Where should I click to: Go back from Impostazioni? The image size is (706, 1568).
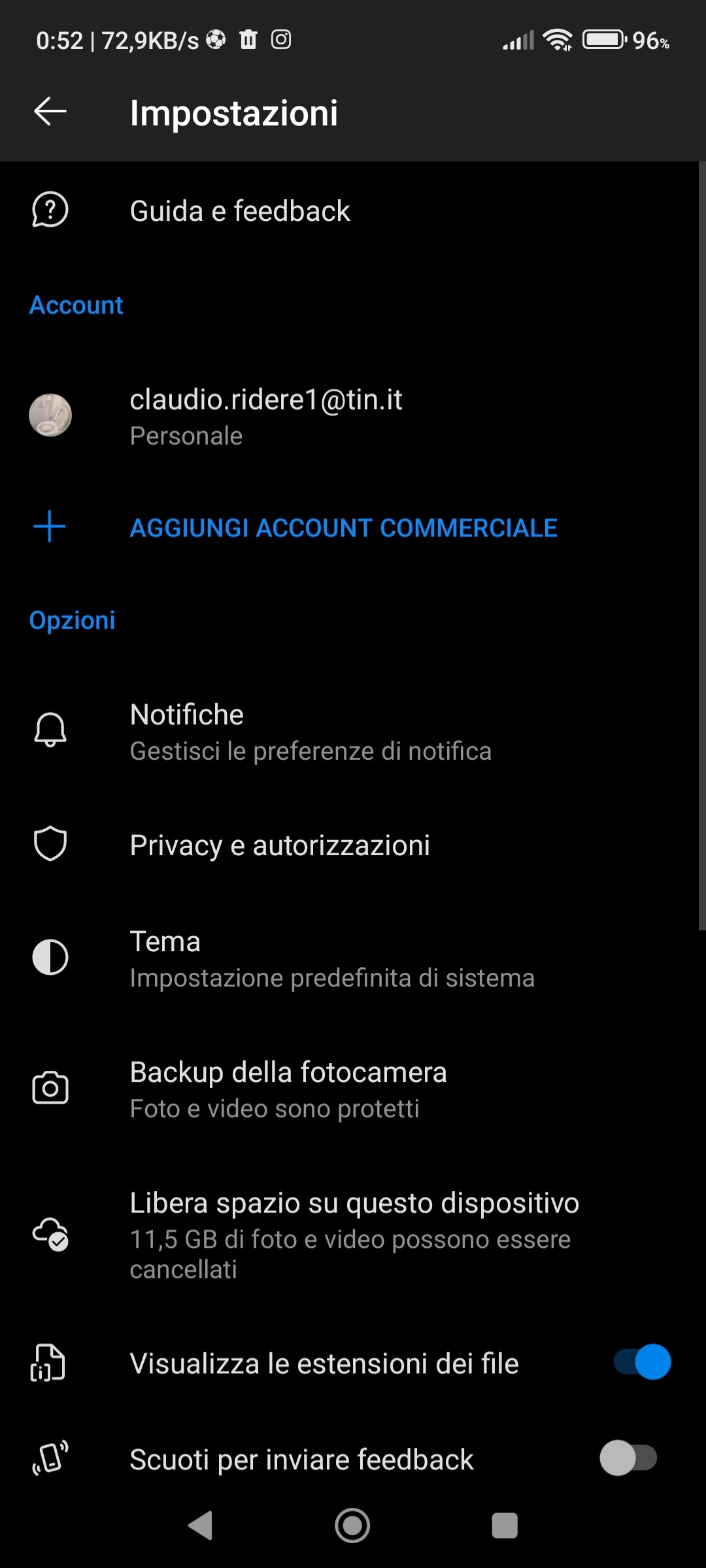click(x=50, y=112)
